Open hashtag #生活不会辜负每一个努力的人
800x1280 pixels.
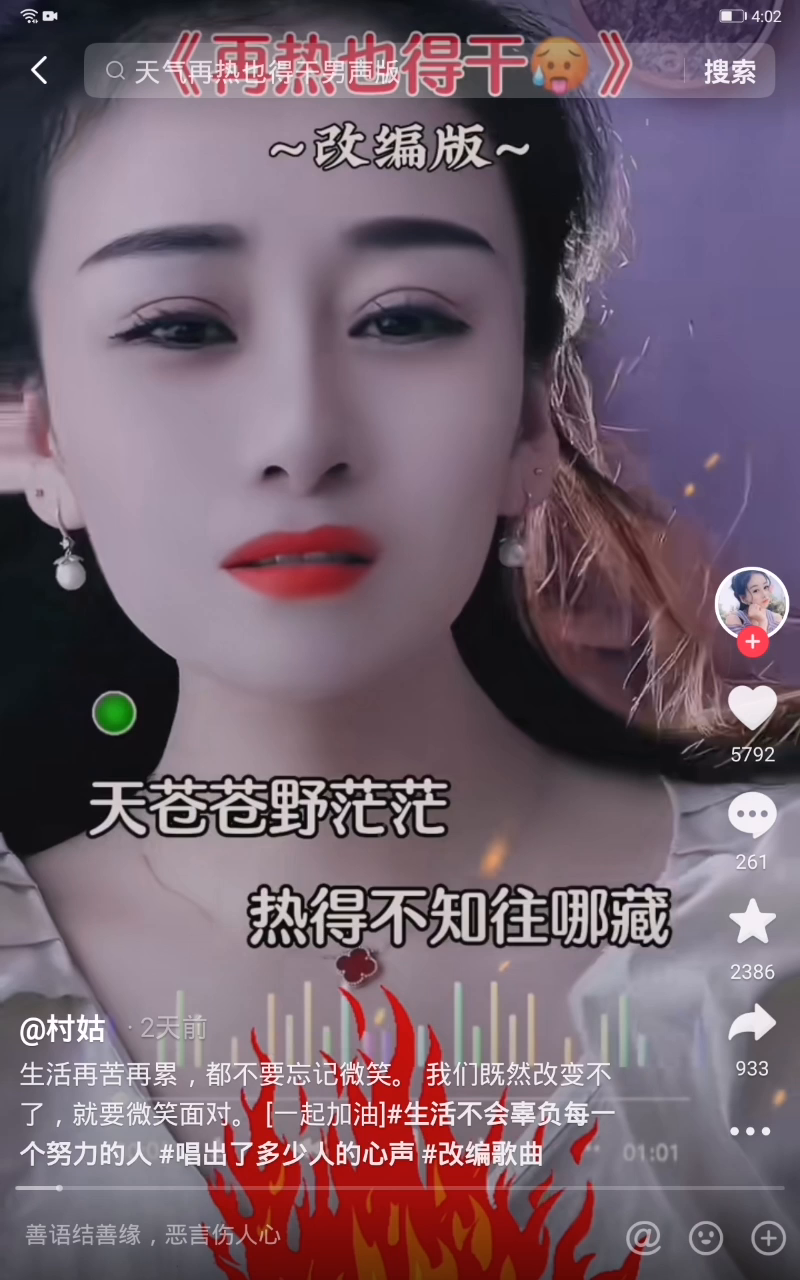(500, 1114)
